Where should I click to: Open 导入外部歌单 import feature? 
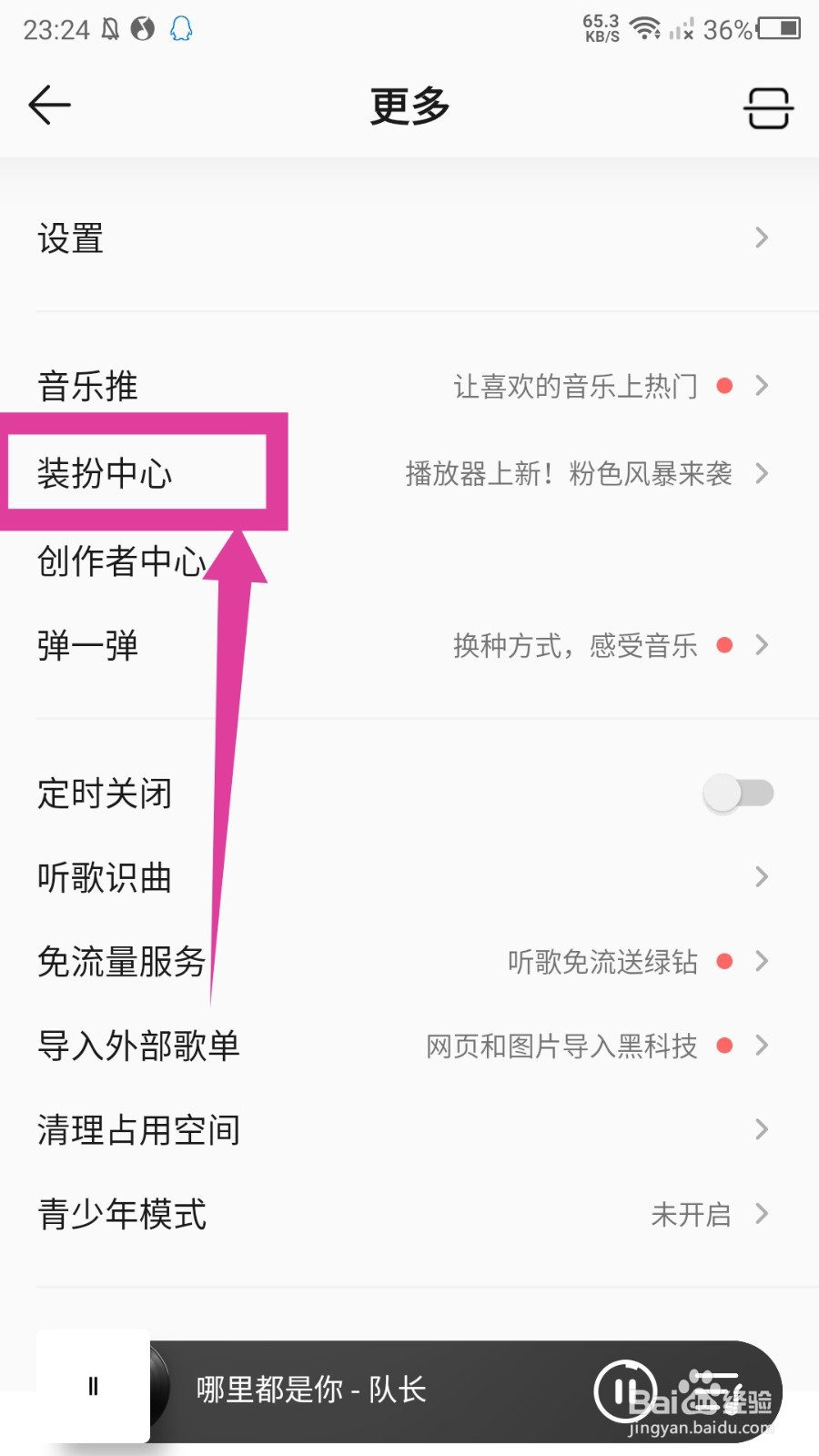coord(137,1046)
